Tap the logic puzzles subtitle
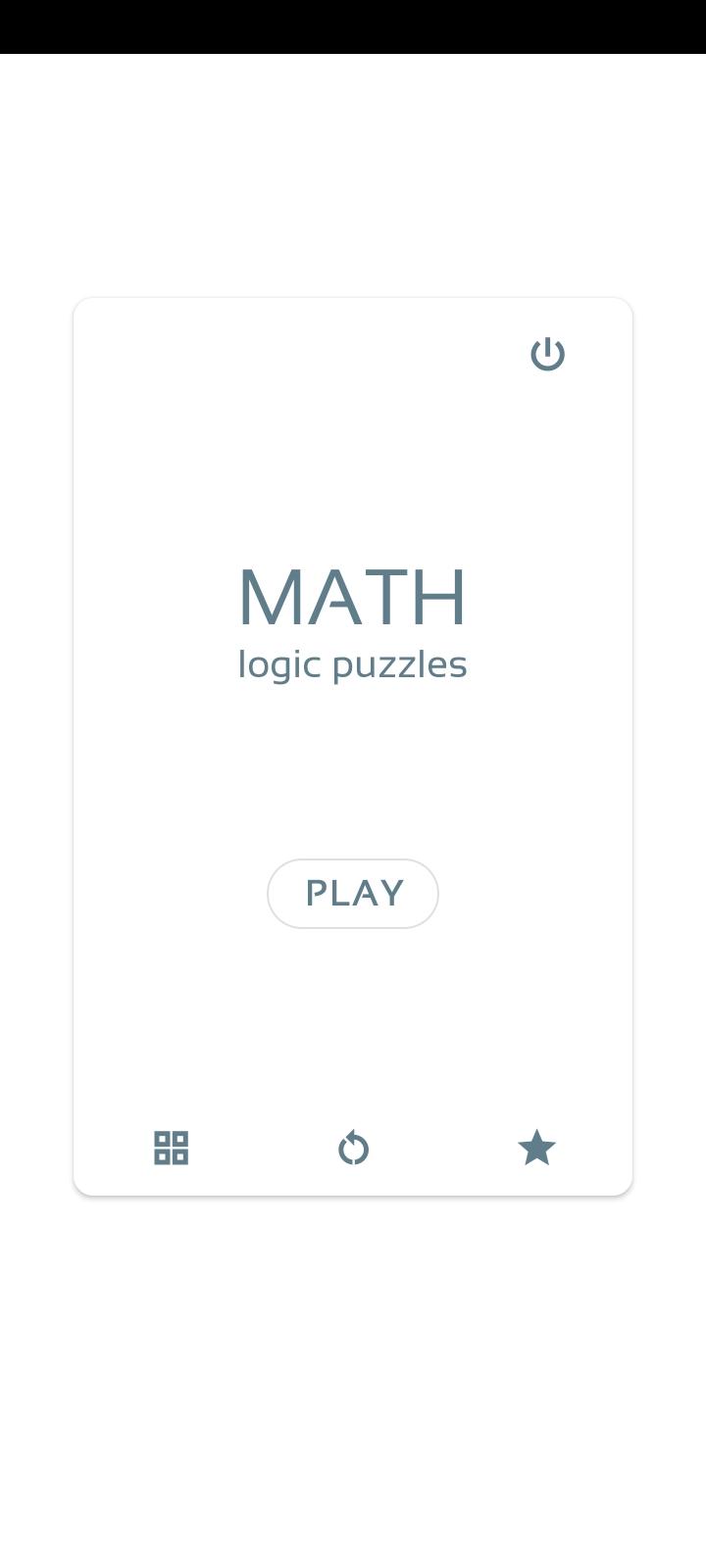 coord(353,662)
